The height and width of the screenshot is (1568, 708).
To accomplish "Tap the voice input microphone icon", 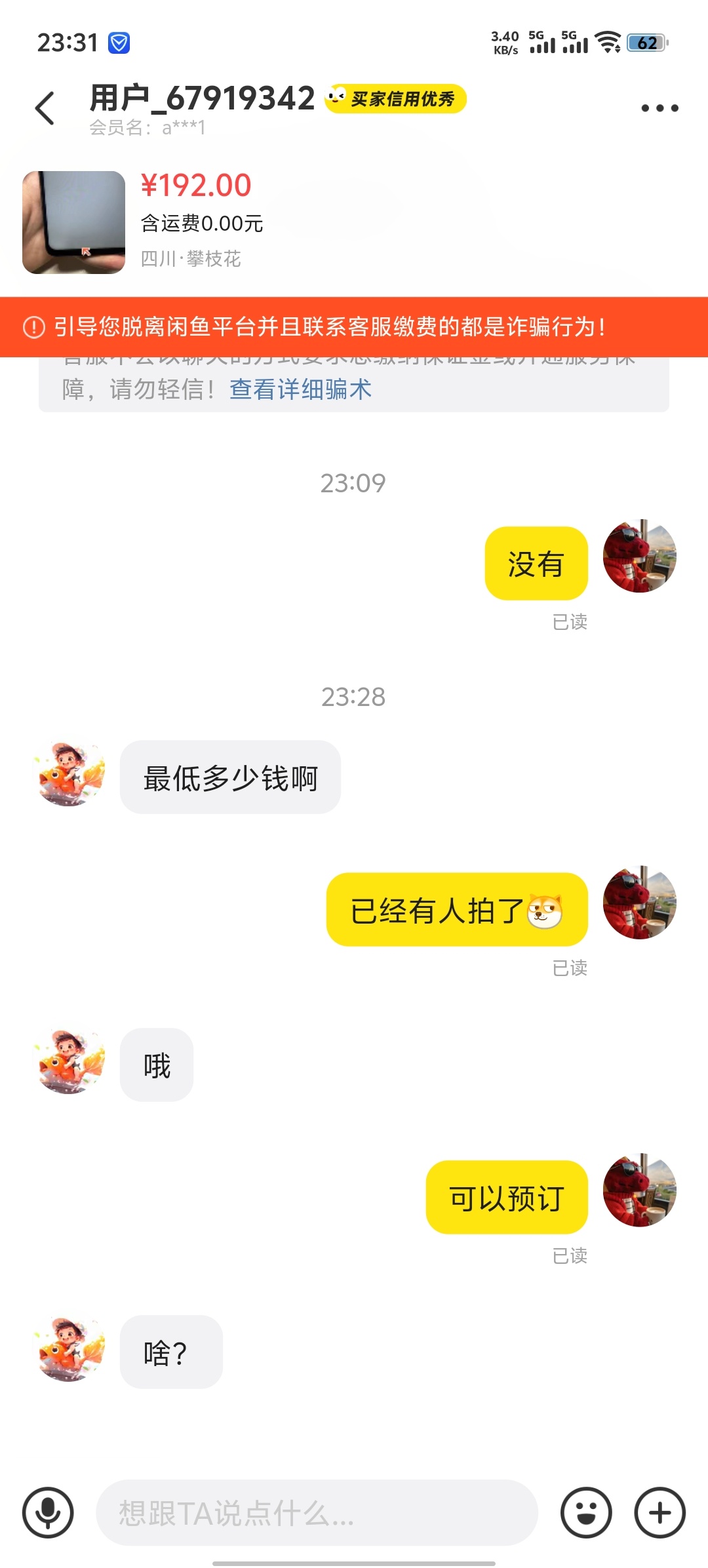I will 48,1512.
